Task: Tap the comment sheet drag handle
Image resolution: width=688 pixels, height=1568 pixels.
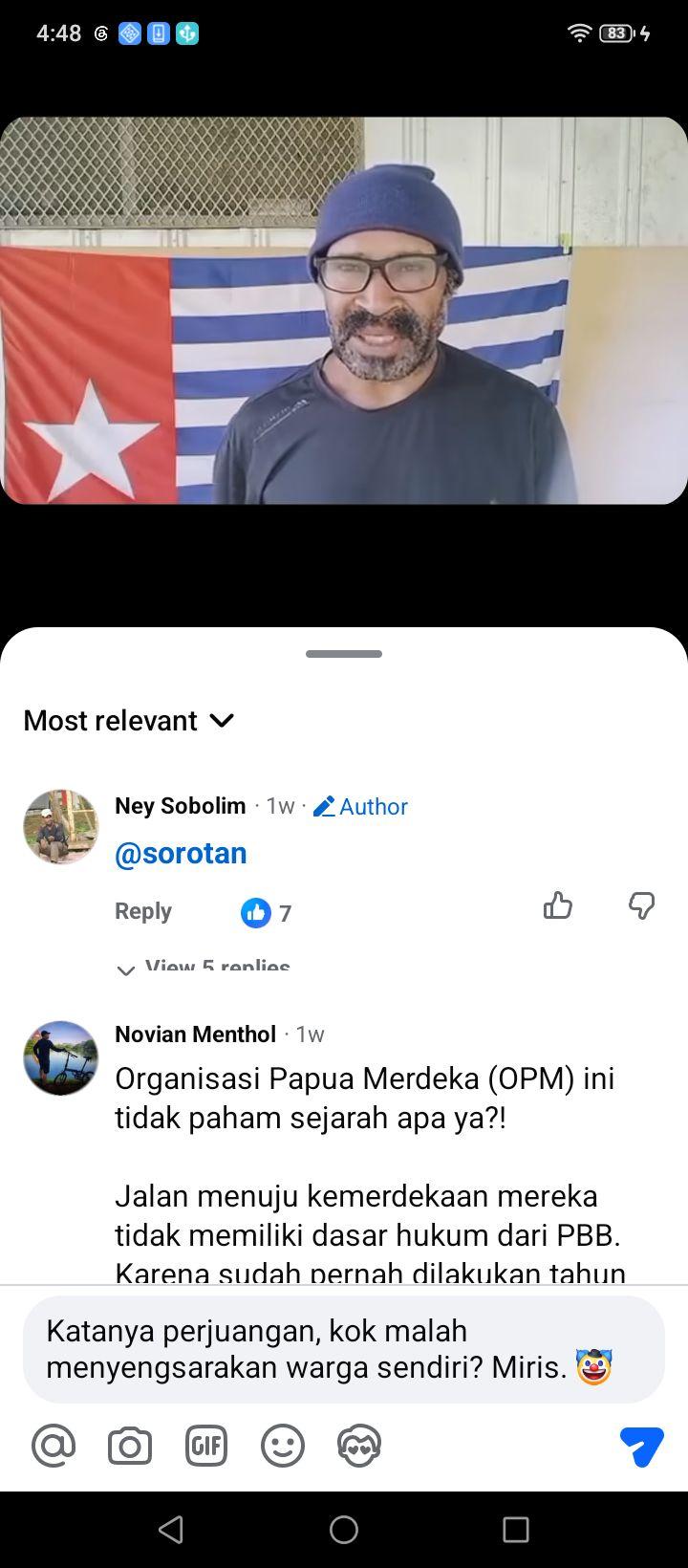Action: [x=344, y=654]
